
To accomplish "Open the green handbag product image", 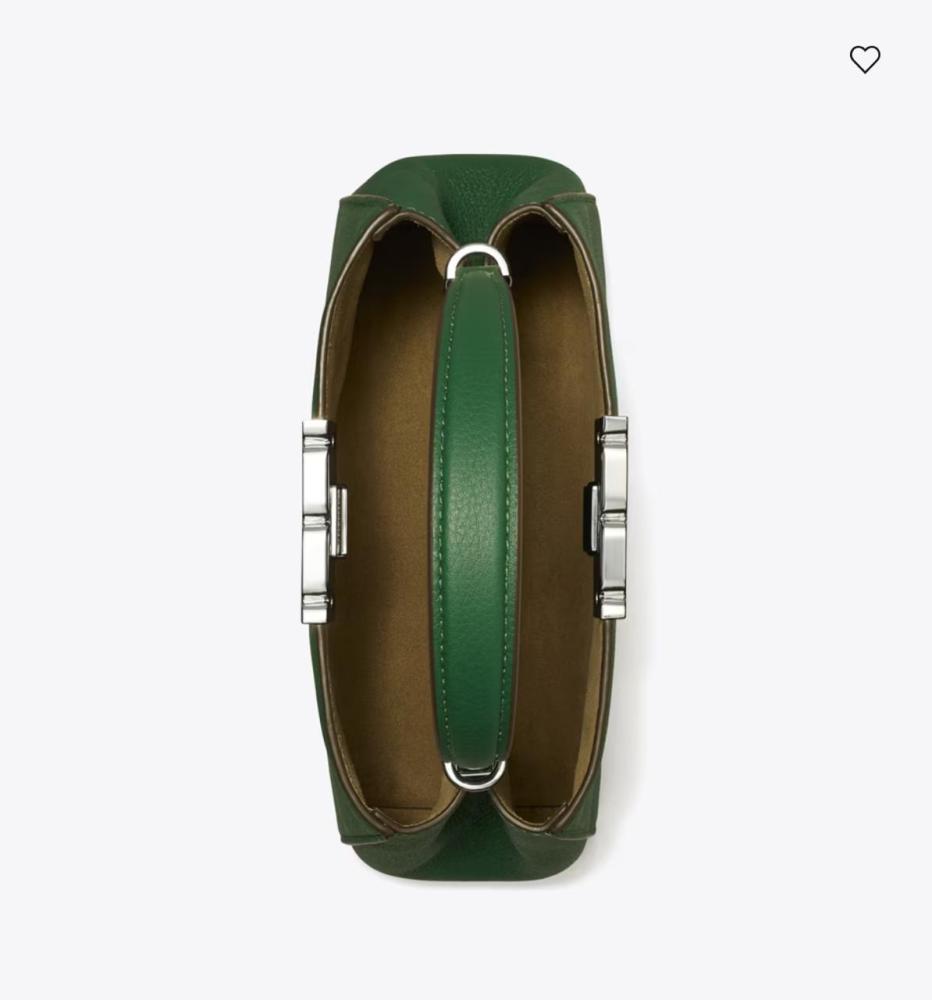I will [x=466, y=517].
